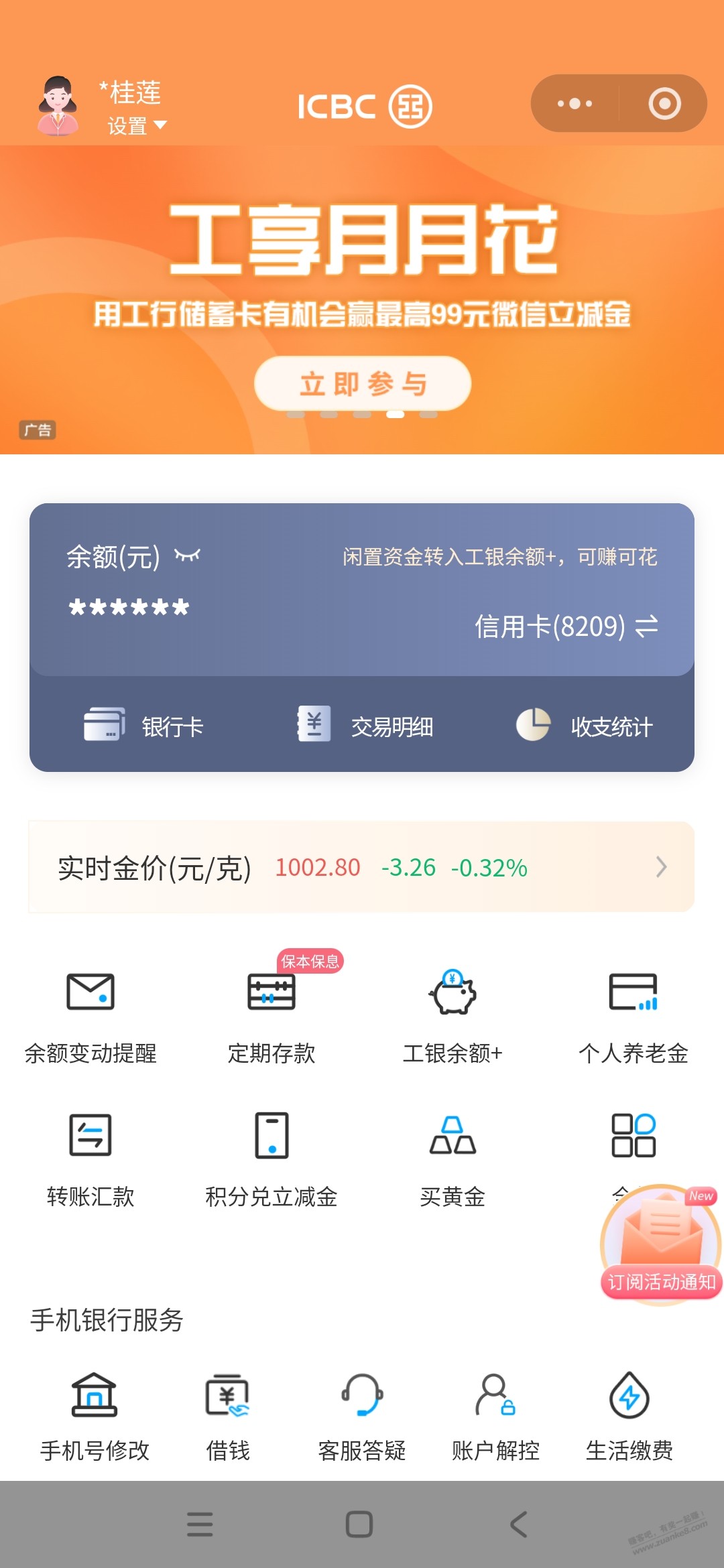
Task: Subscribe via the 订阅活动通知 floating button
Action: click(661, 1244)
